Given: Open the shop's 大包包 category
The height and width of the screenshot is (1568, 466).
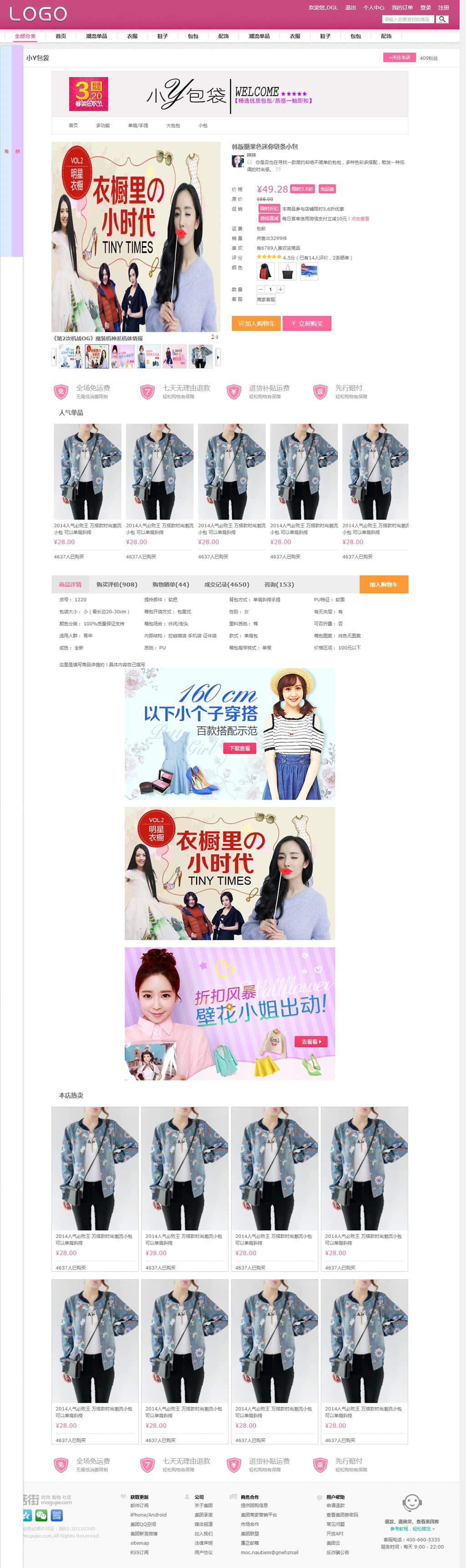Looking at the screenshot, I should (x=173, y=125).
